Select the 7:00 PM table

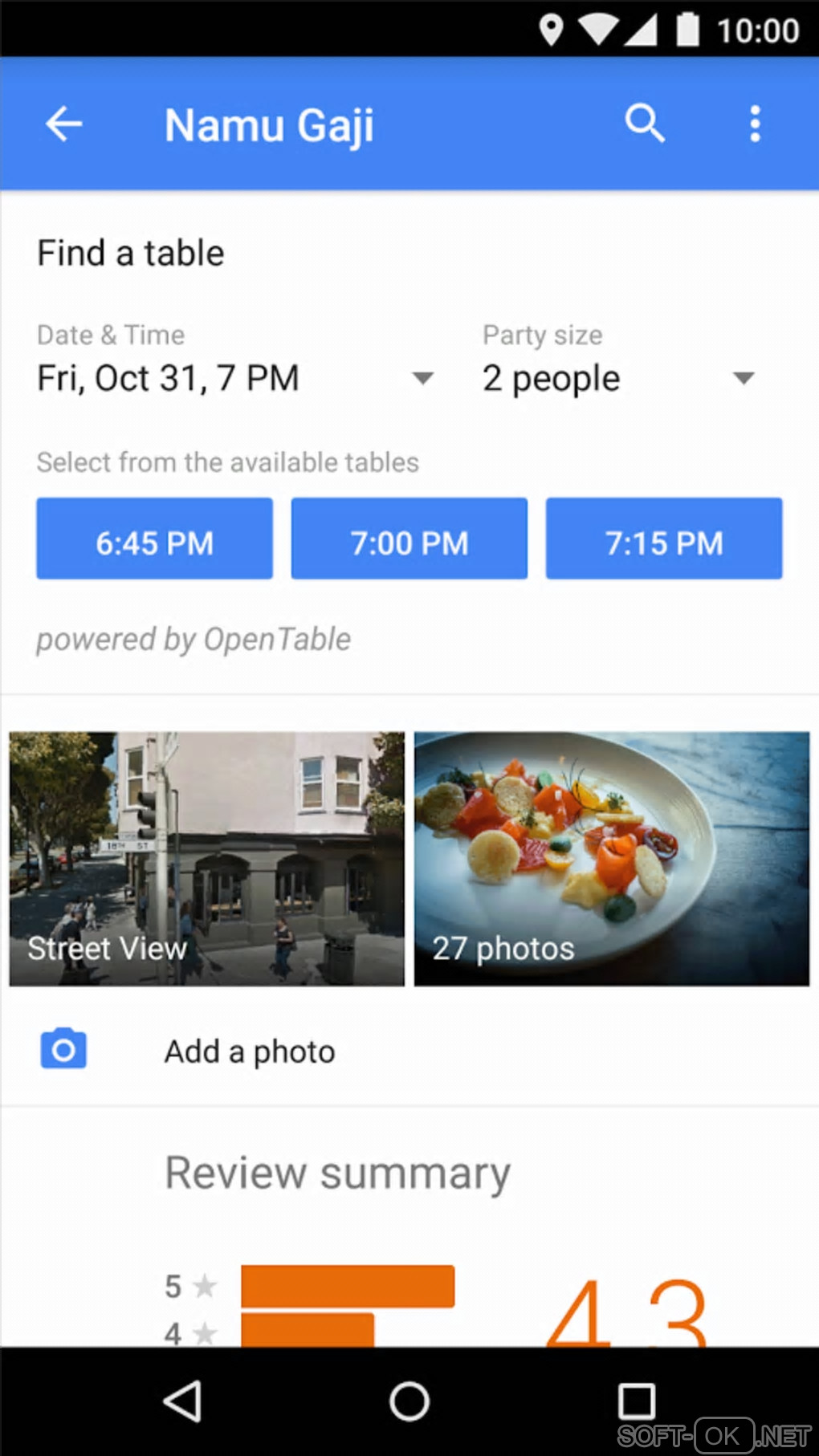409,539
